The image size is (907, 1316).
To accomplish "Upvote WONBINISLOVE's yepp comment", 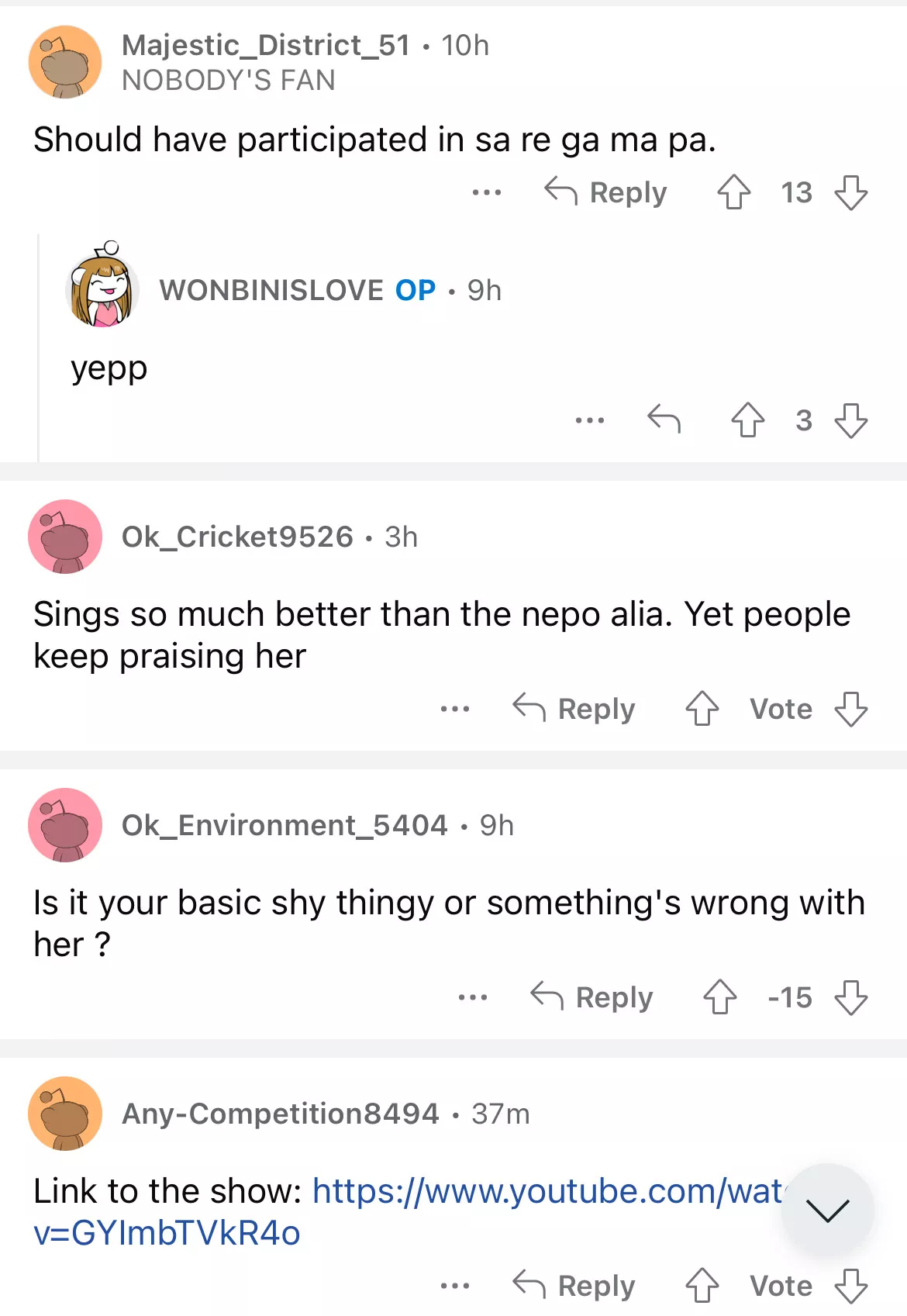I will point(747,420).
